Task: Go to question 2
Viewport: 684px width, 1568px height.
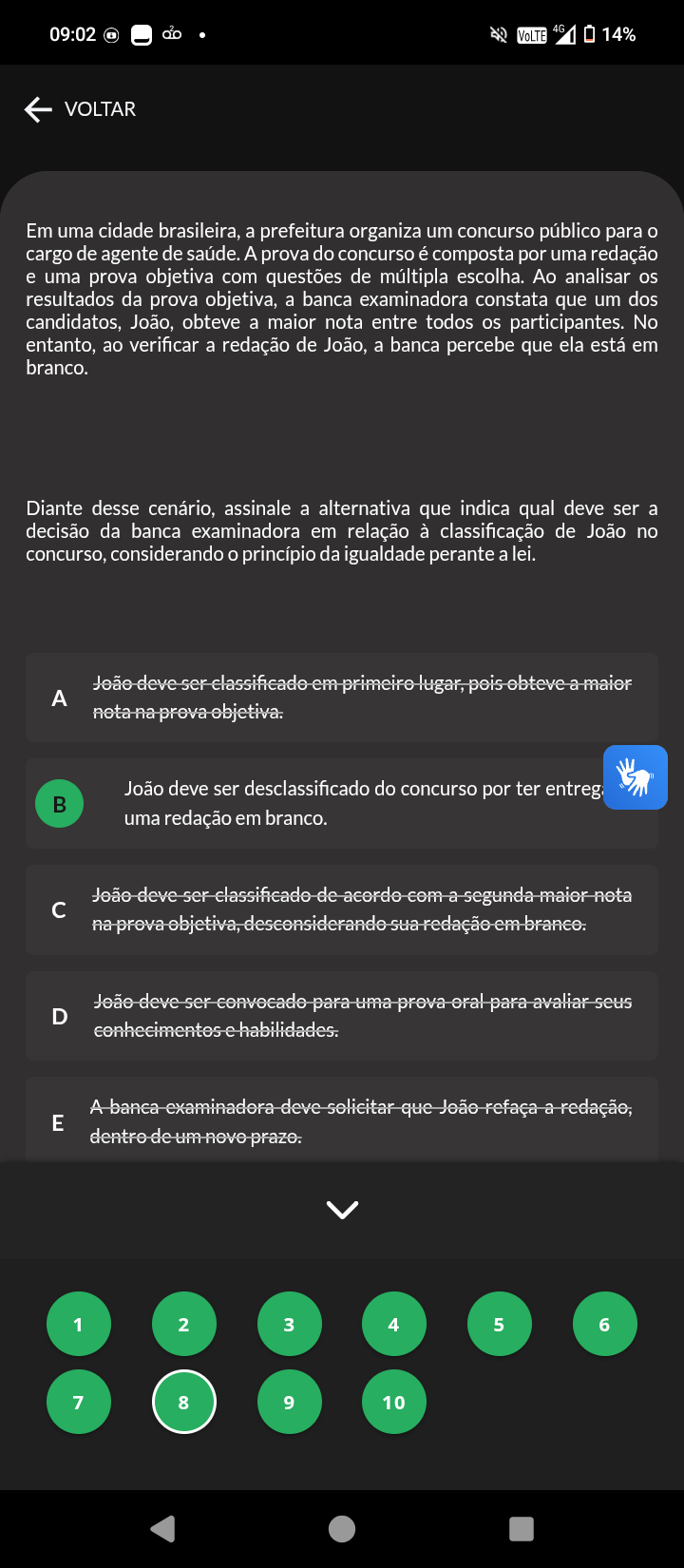Action: 184,1324
